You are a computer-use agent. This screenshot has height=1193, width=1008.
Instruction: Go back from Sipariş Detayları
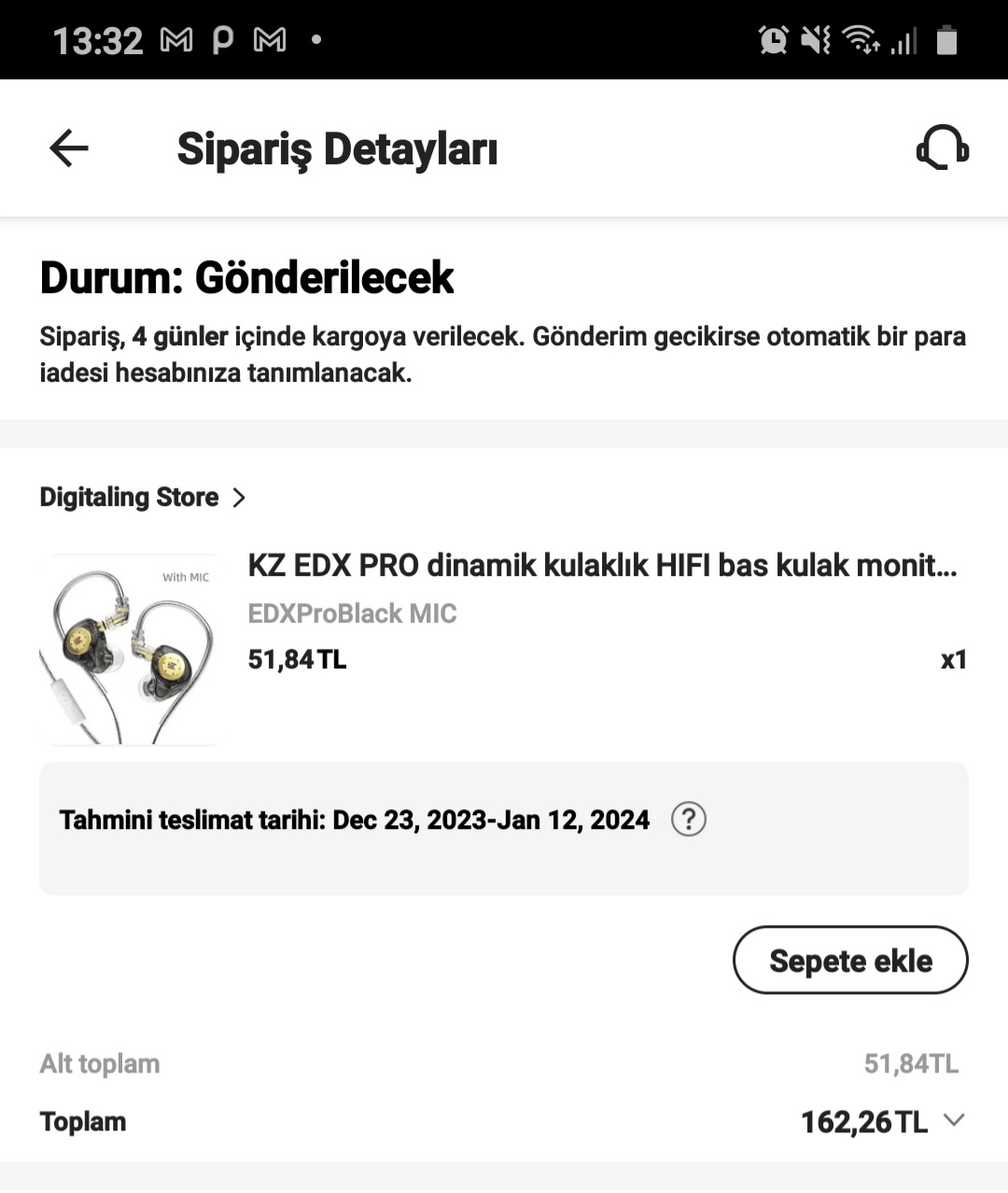(x=69, y=148)
